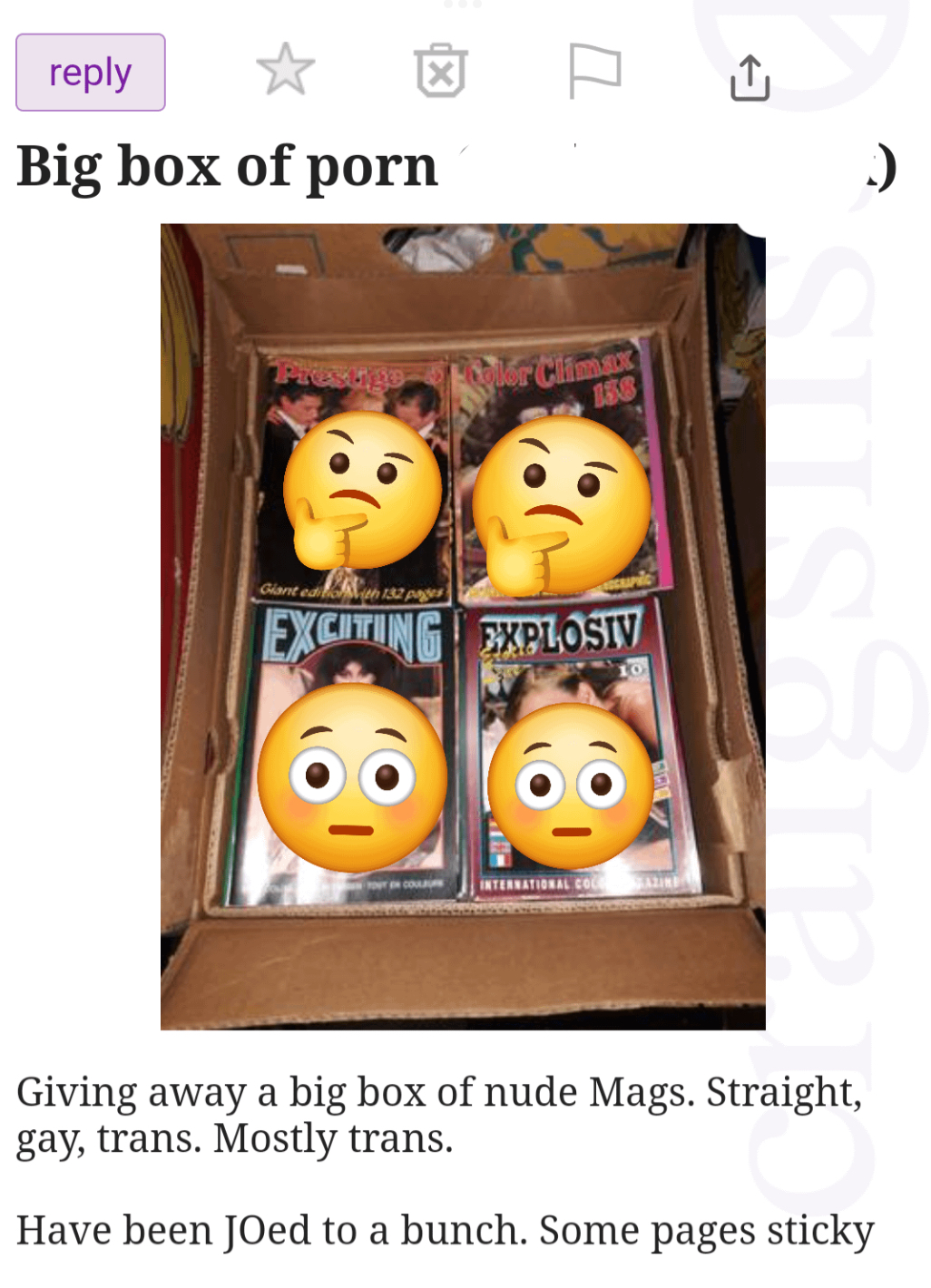Tap the reply button
This screenshot has height=1288, width=931.
[90, 73]
